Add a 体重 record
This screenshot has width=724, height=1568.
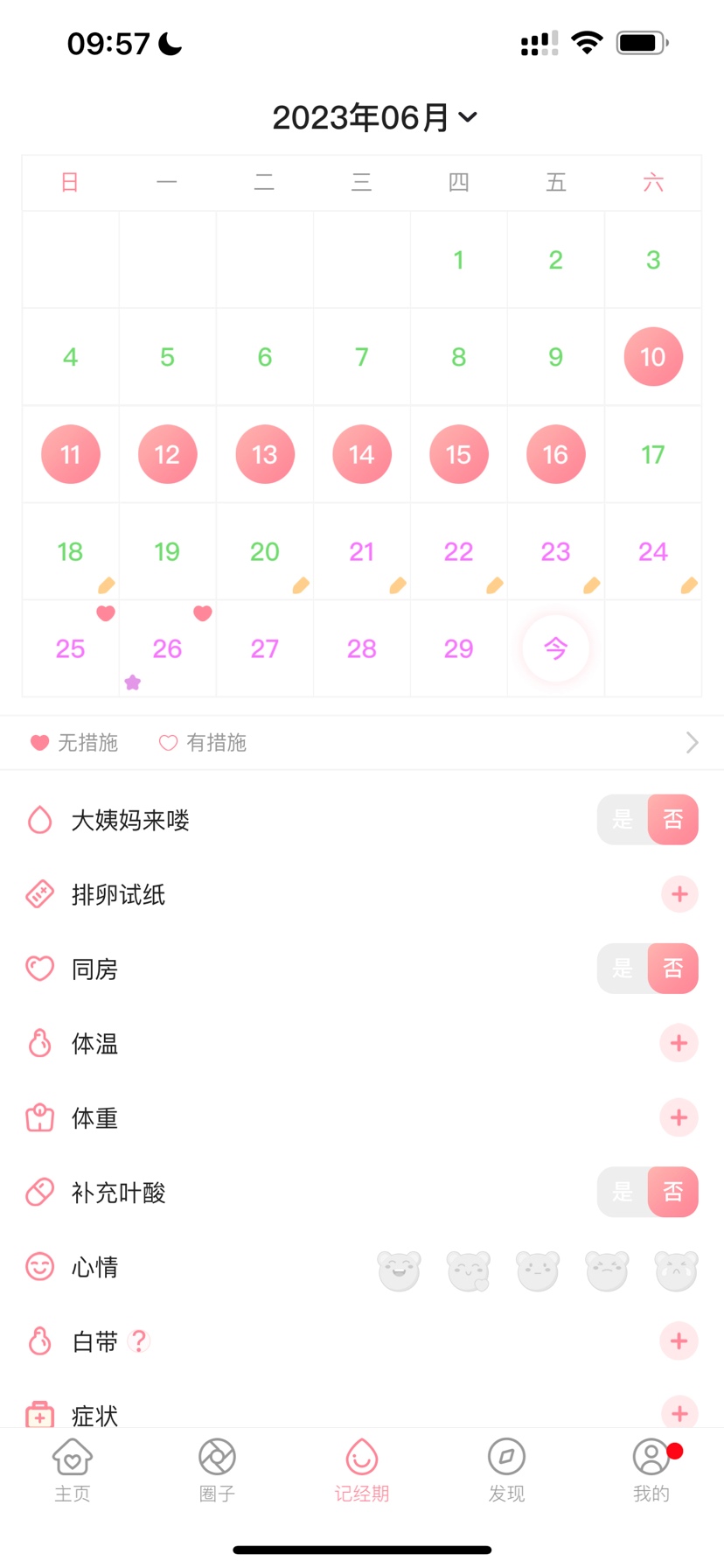(x=679, y=1117)
